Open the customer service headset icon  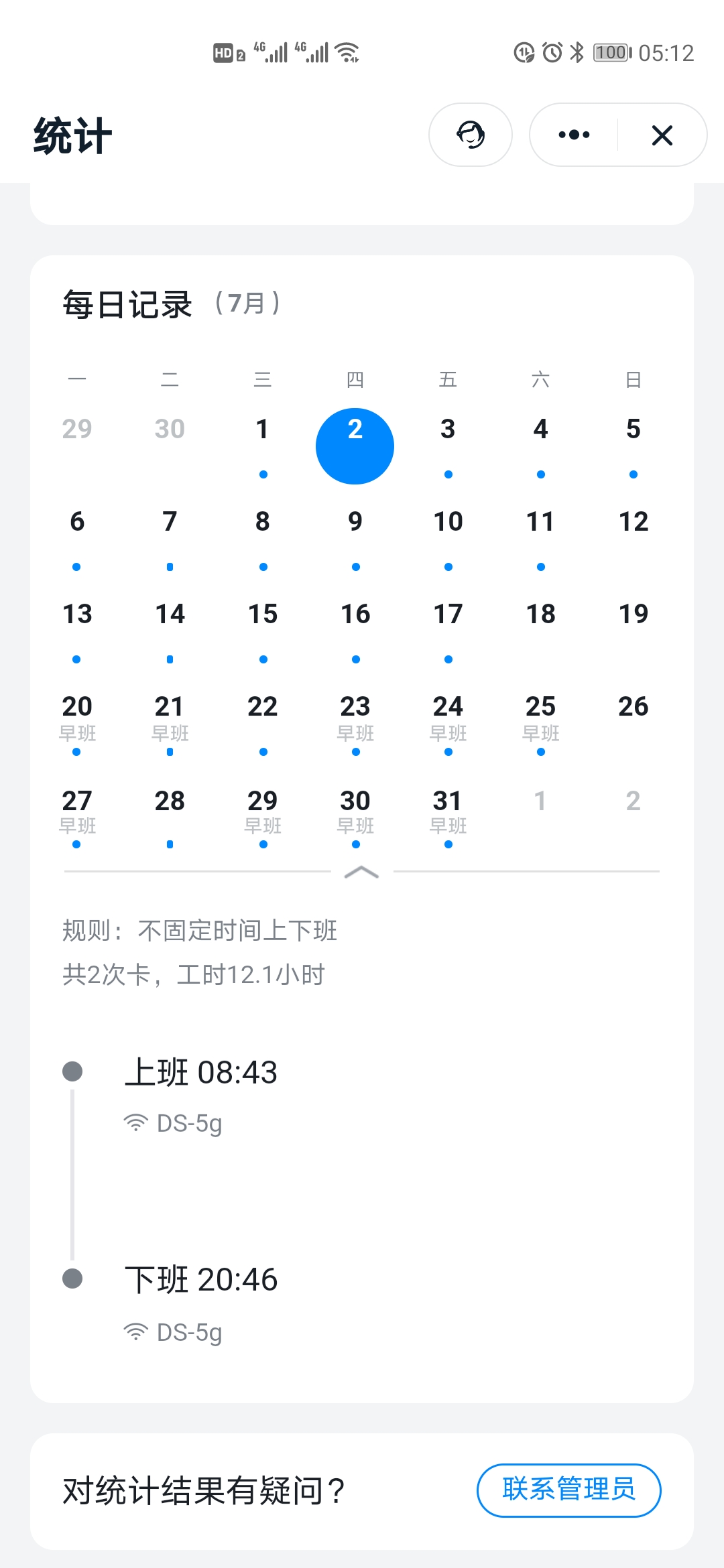[x=471, y=135]
